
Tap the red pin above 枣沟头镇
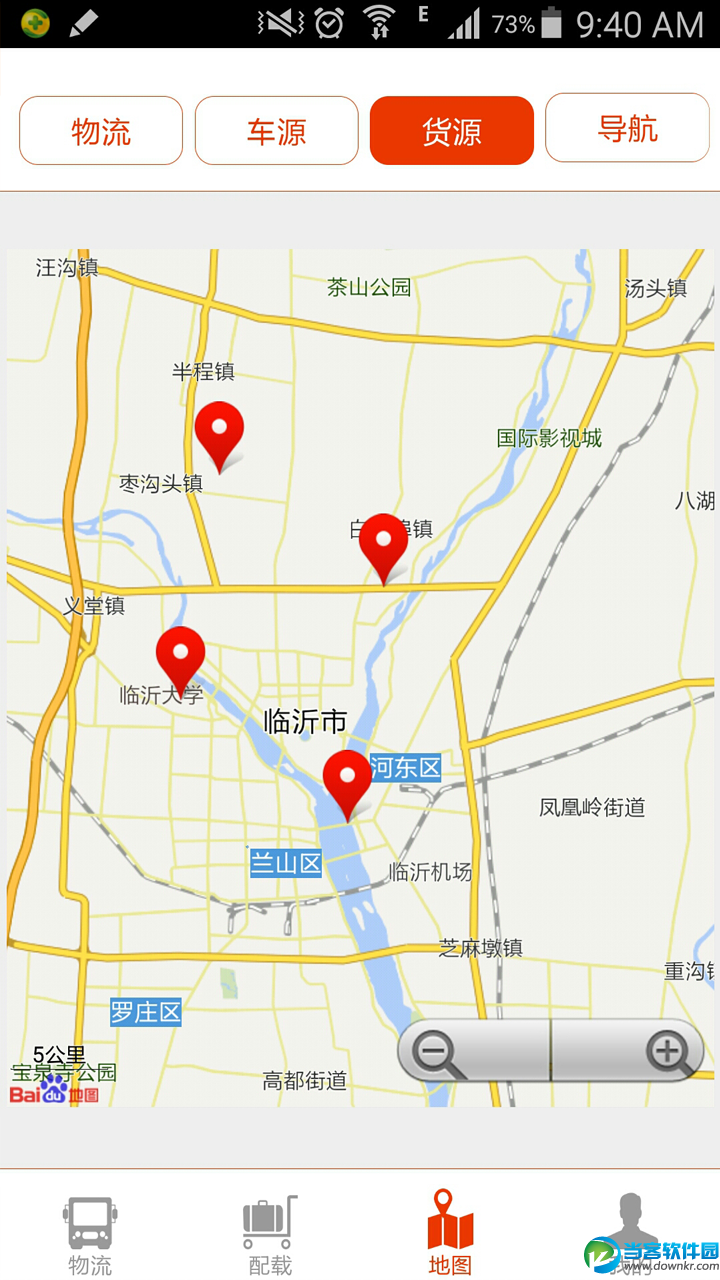[x=219, y=430]
